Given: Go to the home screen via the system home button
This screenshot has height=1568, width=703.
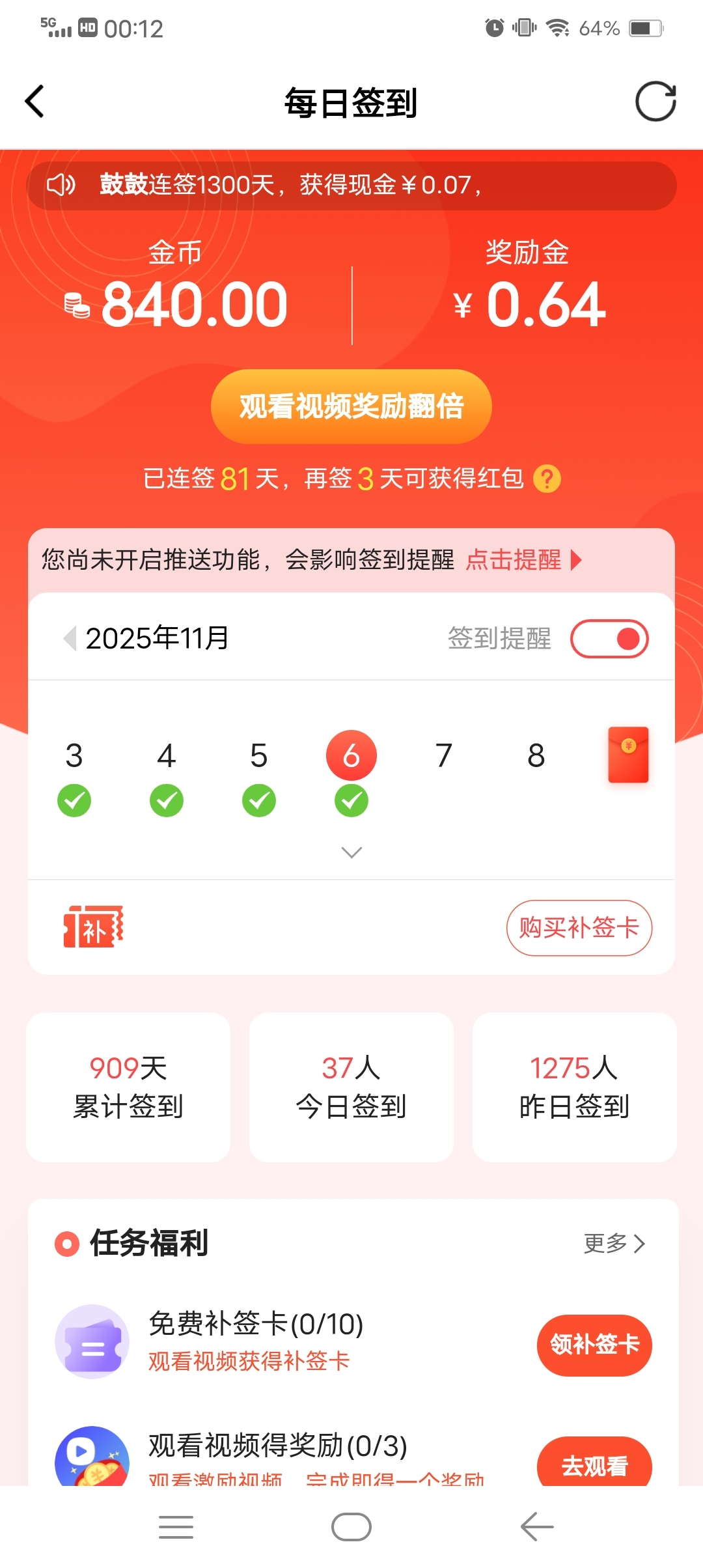Looking at the screenshot, I should (351, 1527).
